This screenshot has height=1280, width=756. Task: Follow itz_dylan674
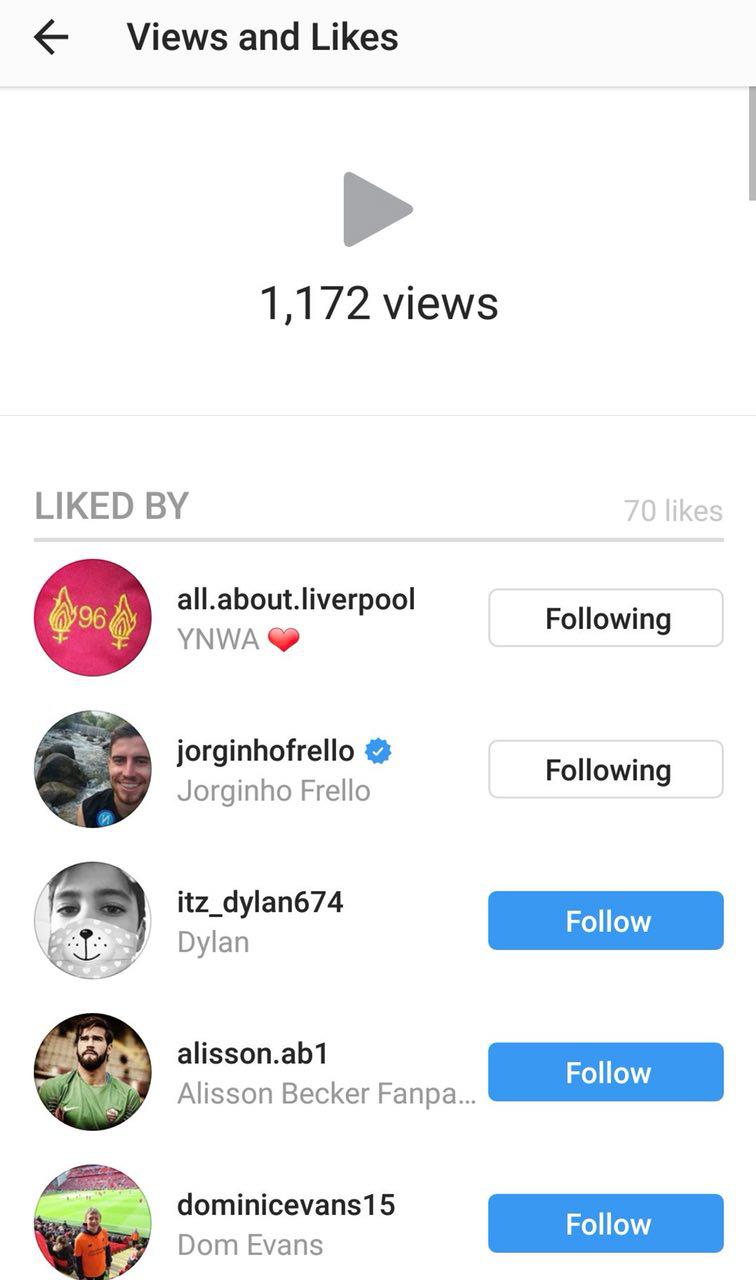(605, 920)
